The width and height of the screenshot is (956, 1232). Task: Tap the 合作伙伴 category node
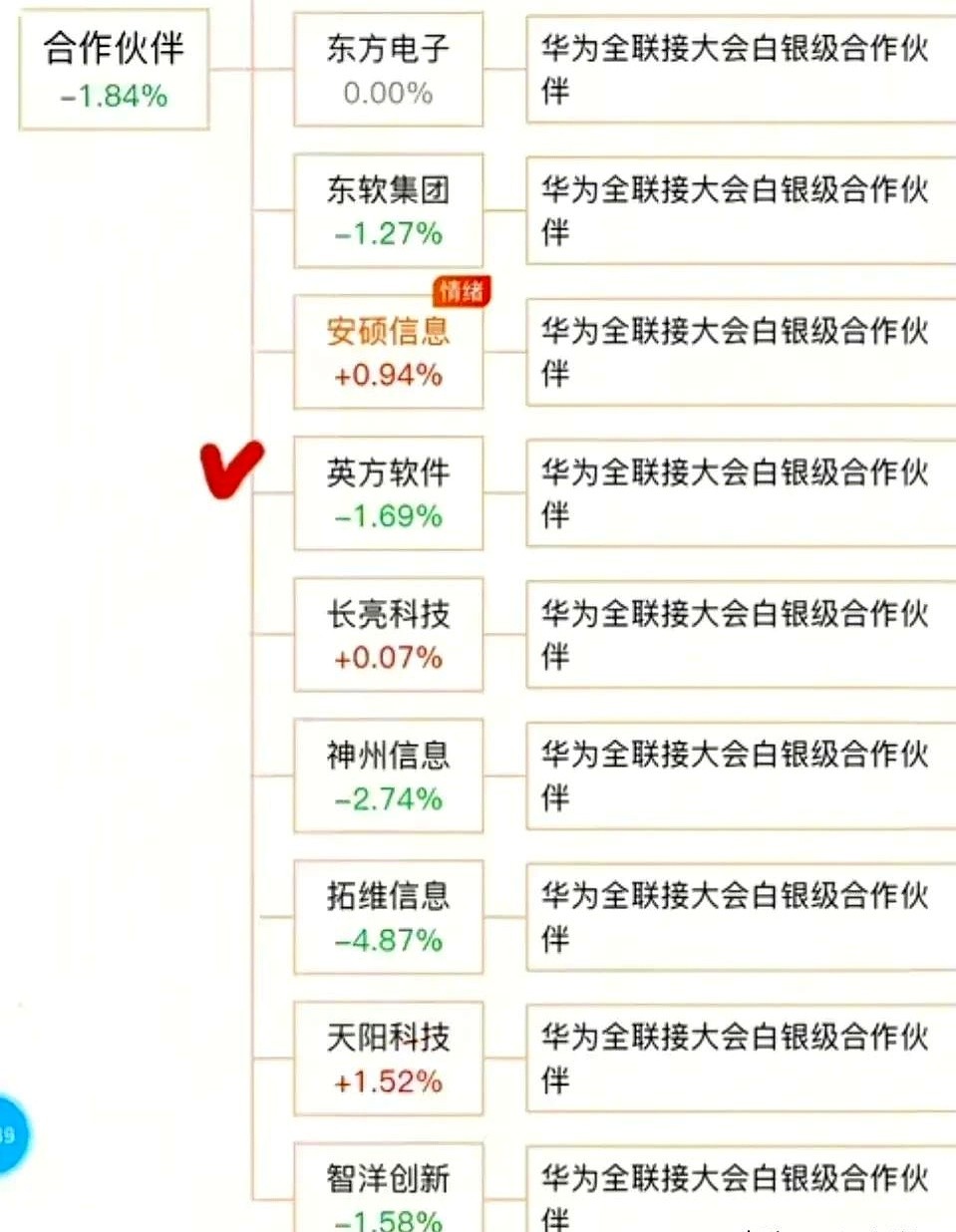[x=114, y=70]
